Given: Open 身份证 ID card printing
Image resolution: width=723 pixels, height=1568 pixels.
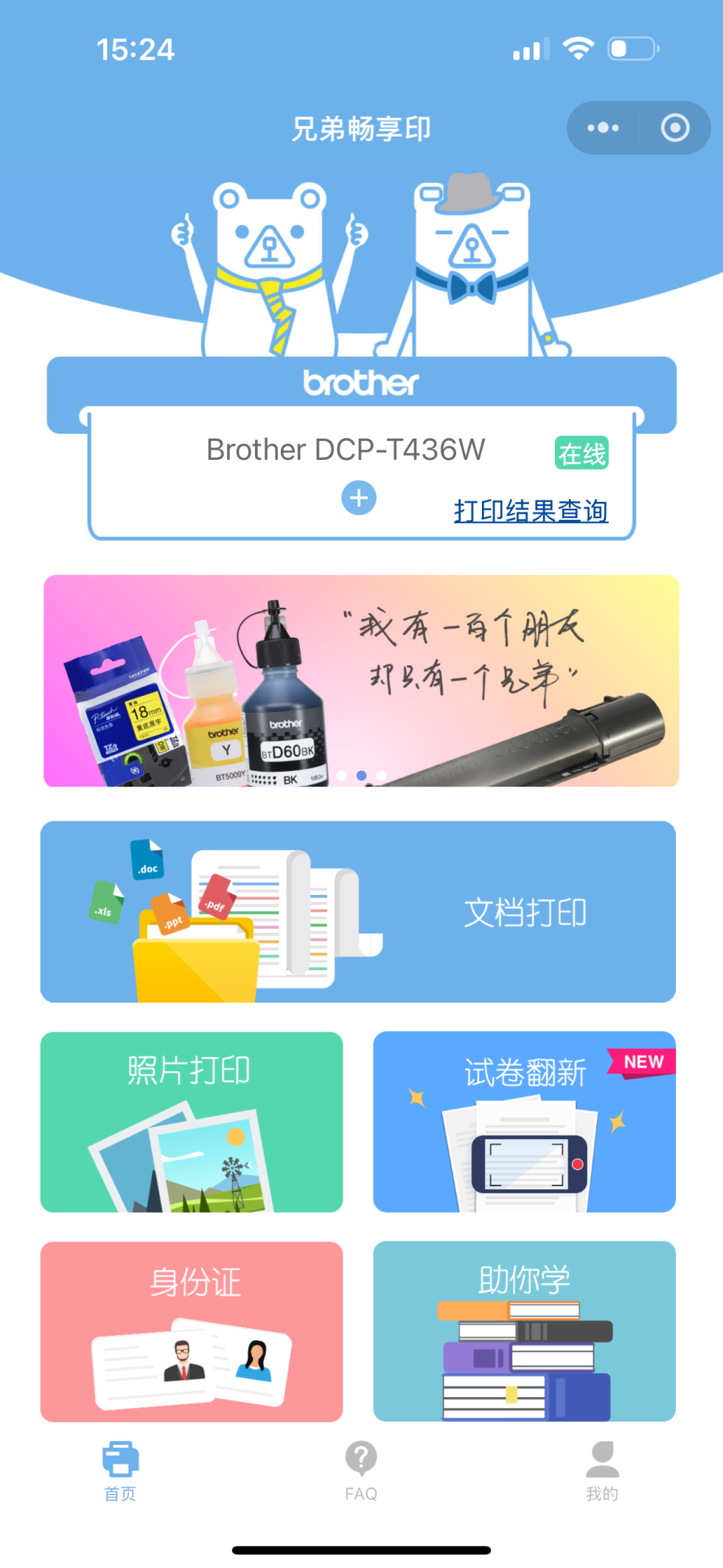Looking at the screenshot, I should coord(192,1331).
